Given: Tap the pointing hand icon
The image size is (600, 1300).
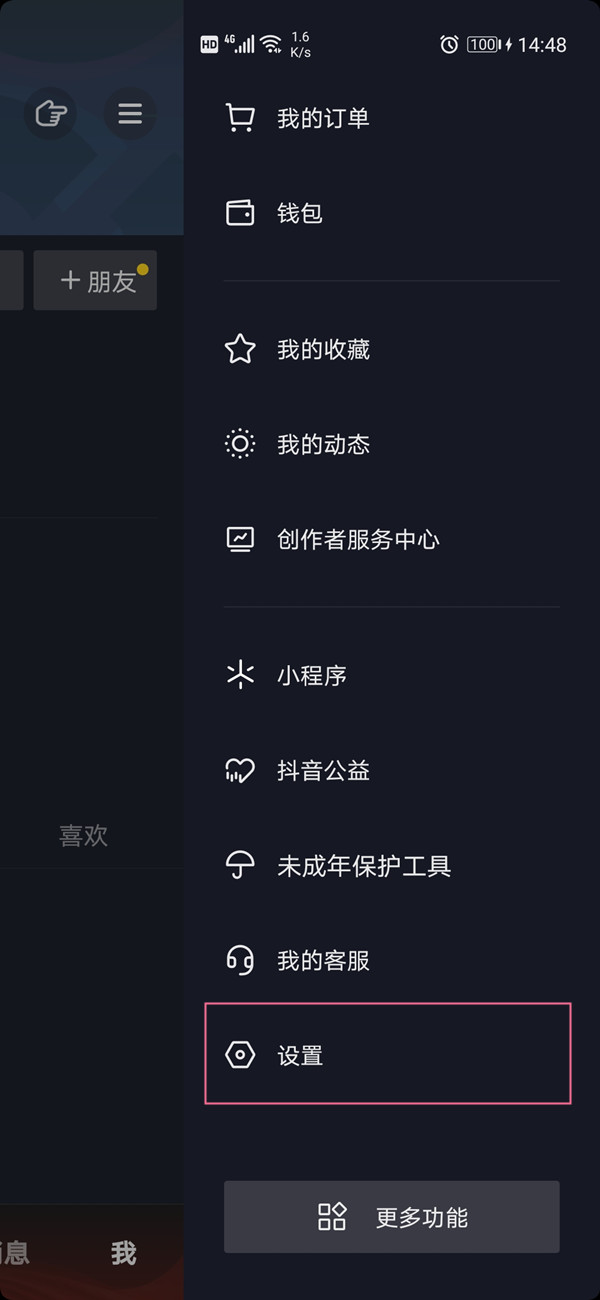Looking at the screenshot, I should (x=50, y=114).
